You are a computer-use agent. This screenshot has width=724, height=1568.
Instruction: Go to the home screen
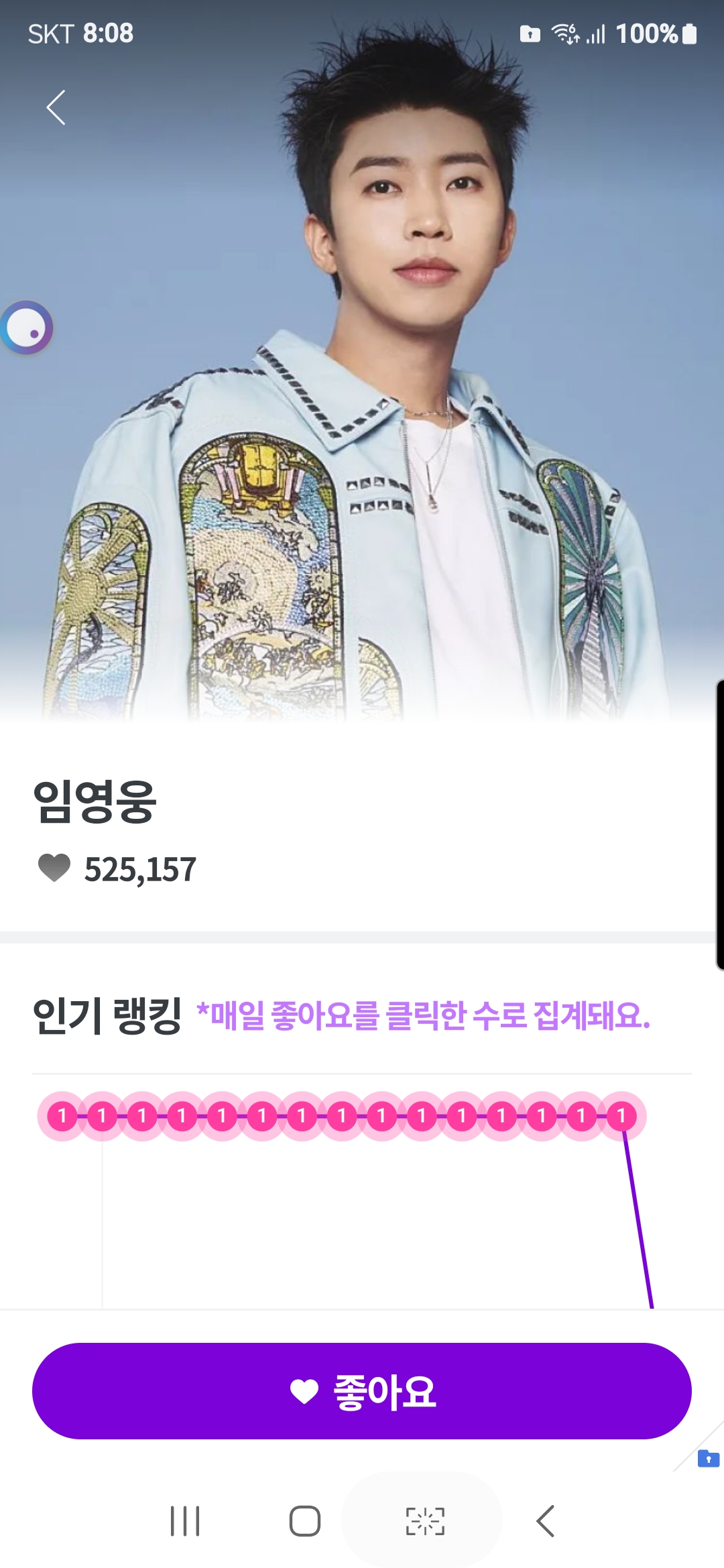tap(305, 1520)
